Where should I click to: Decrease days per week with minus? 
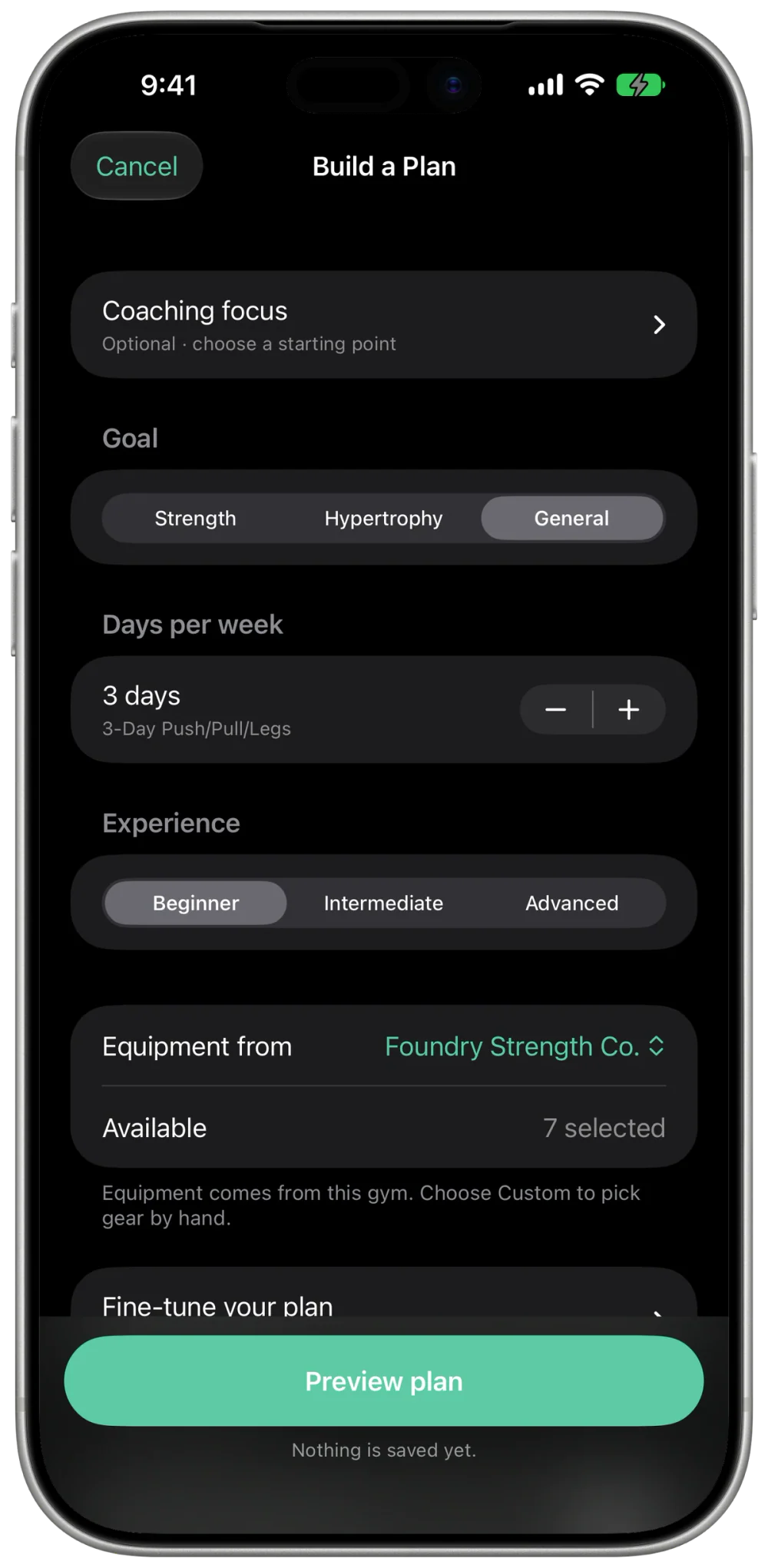point(556,710)
